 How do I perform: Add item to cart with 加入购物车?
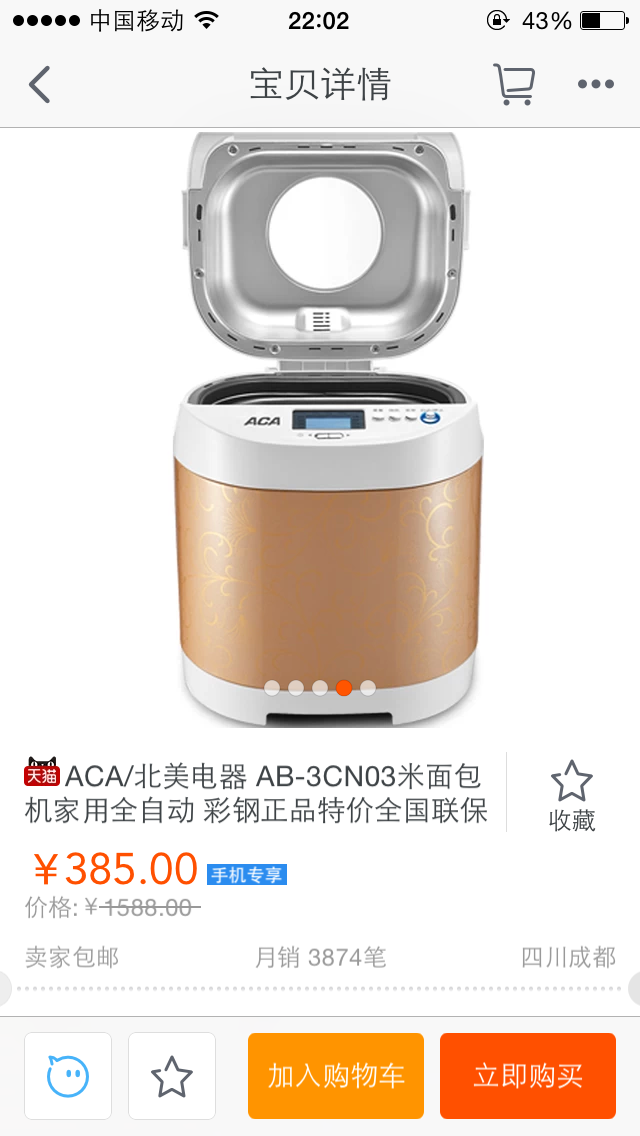click(x=336, y=1076)
